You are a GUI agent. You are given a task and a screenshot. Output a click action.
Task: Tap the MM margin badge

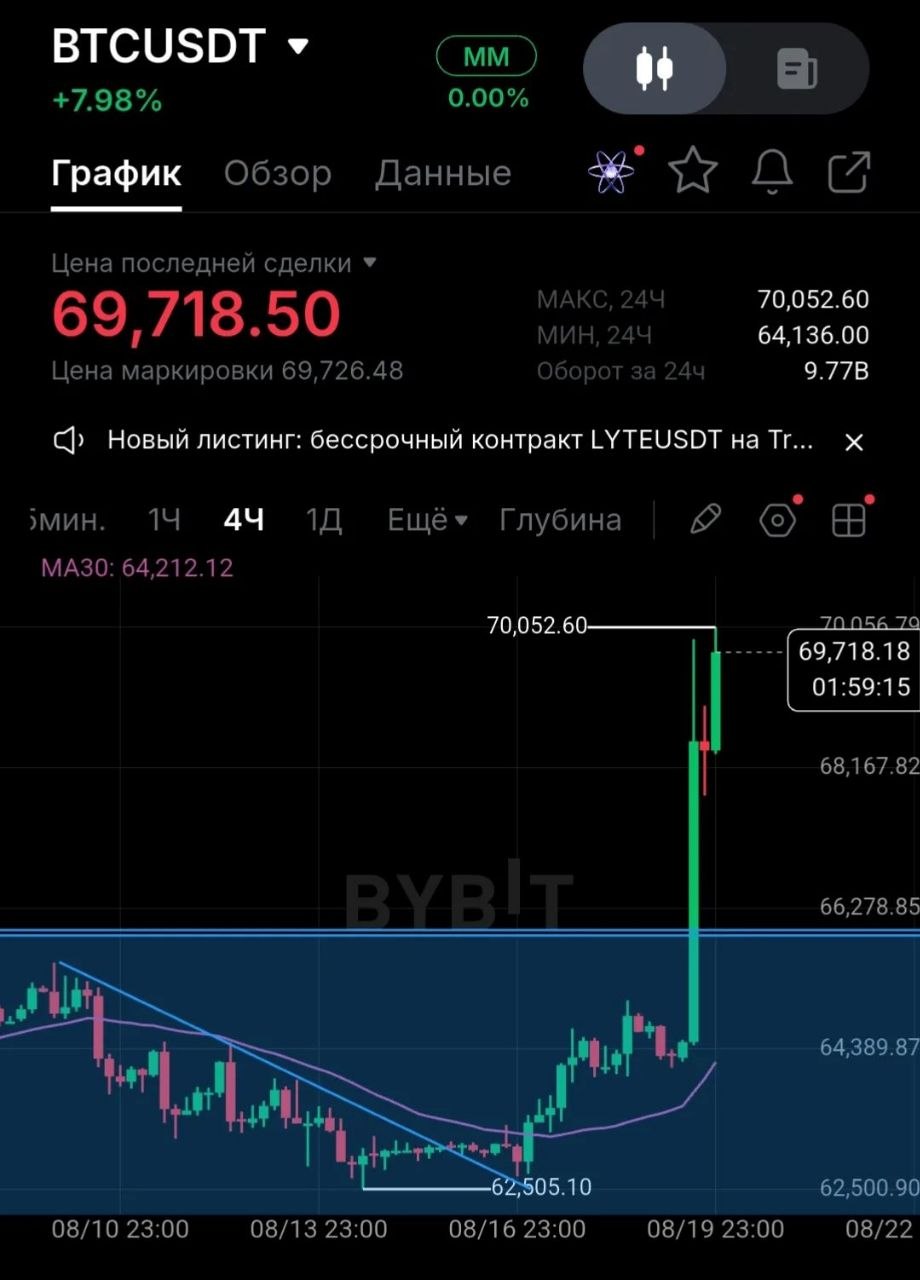(x=487, y=57)
